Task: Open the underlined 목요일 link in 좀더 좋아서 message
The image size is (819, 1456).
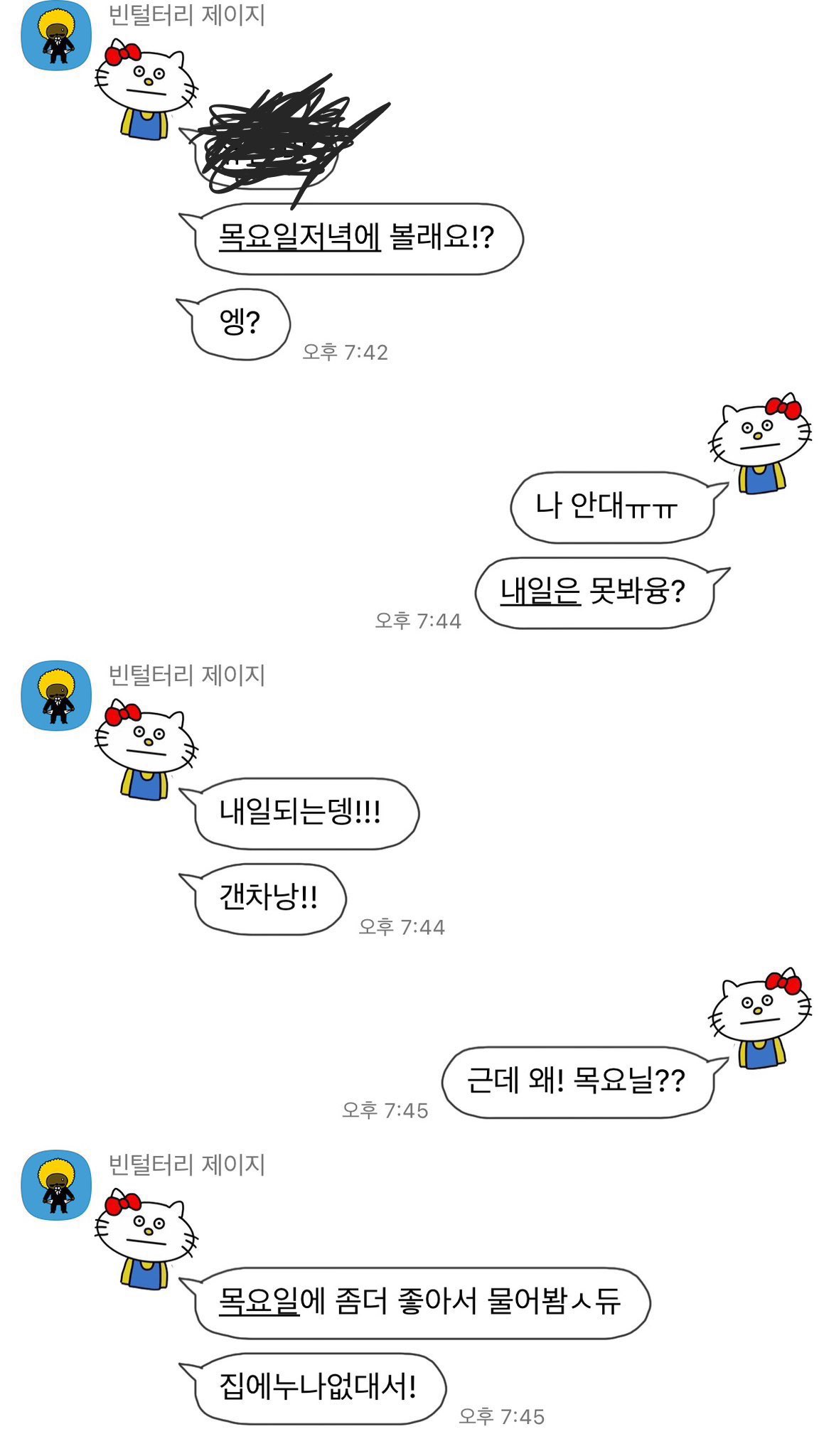Action: click(x=259, y=1300)
